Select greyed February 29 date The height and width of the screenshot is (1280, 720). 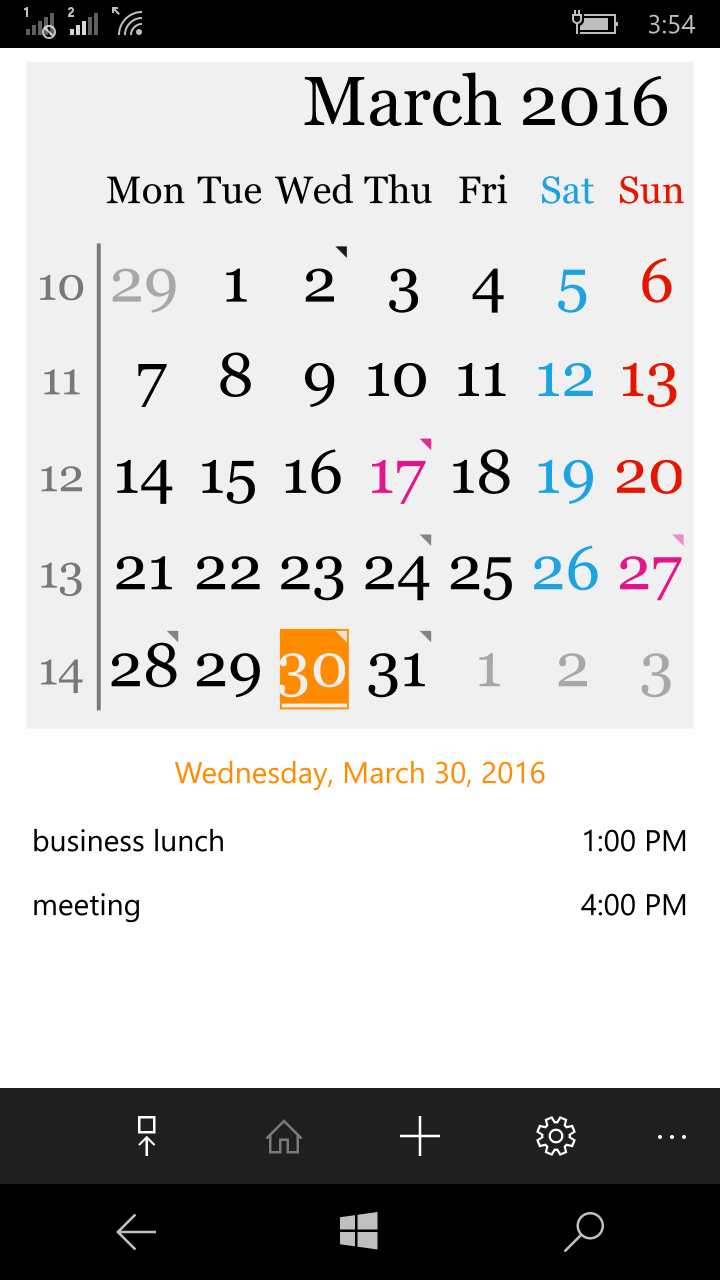coord(144,287)
